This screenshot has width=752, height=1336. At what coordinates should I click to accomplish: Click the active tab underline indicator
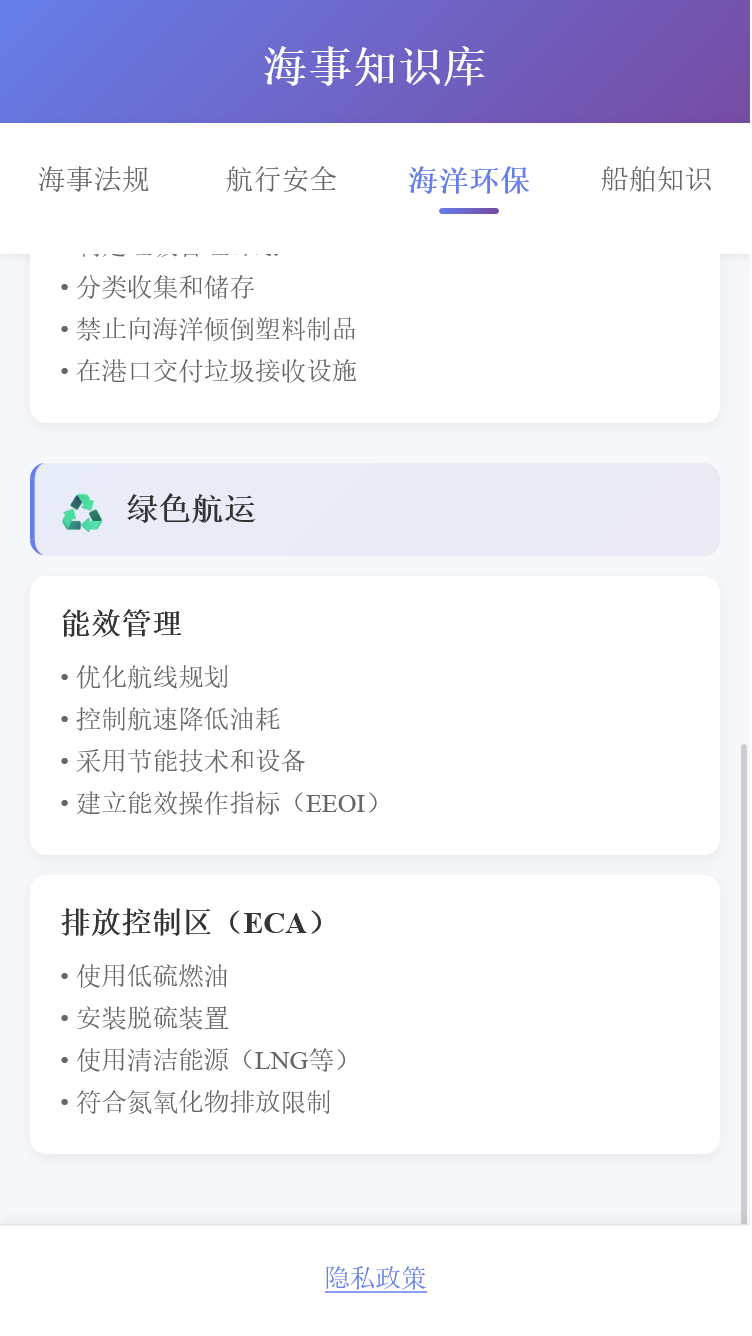[x=468, y=210]
